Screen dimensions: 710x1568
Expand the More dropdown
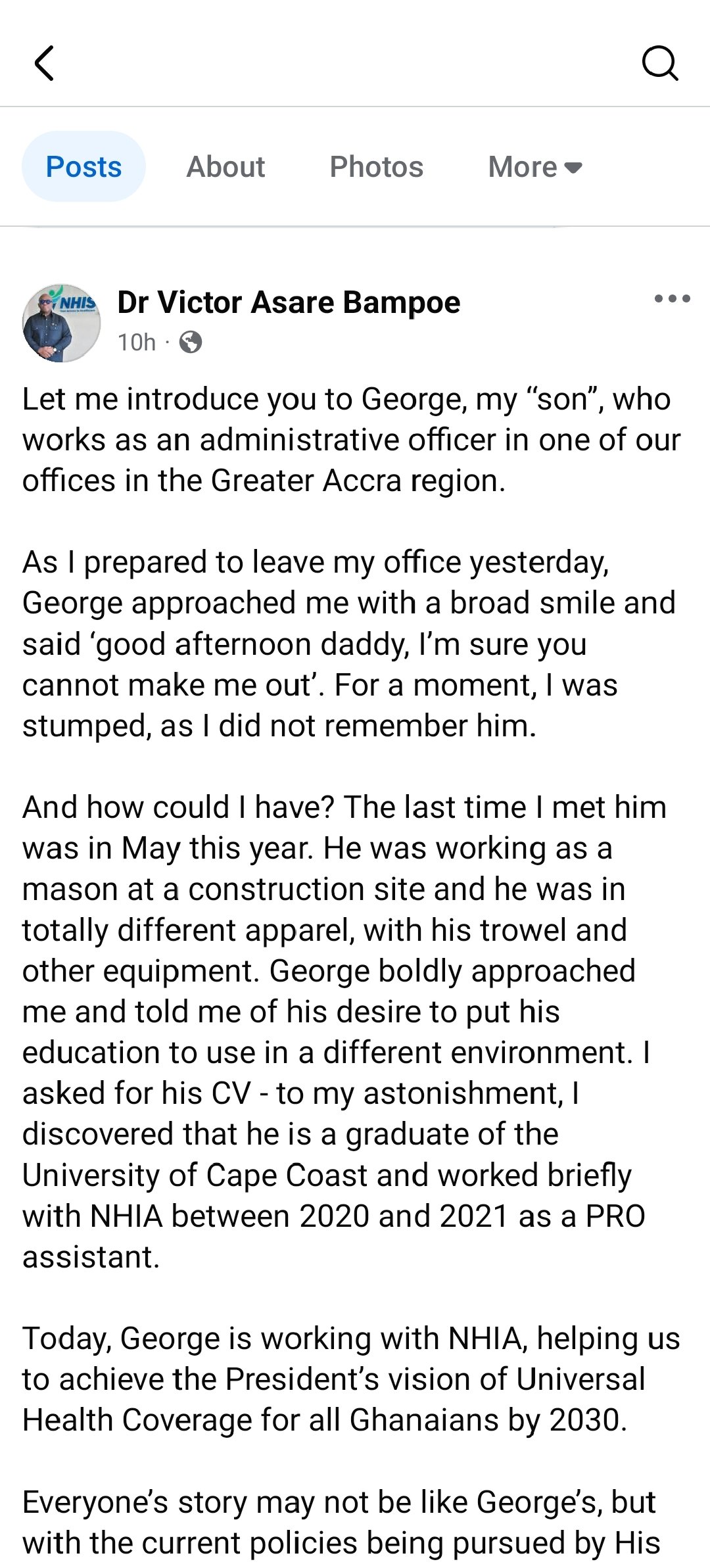534,167
